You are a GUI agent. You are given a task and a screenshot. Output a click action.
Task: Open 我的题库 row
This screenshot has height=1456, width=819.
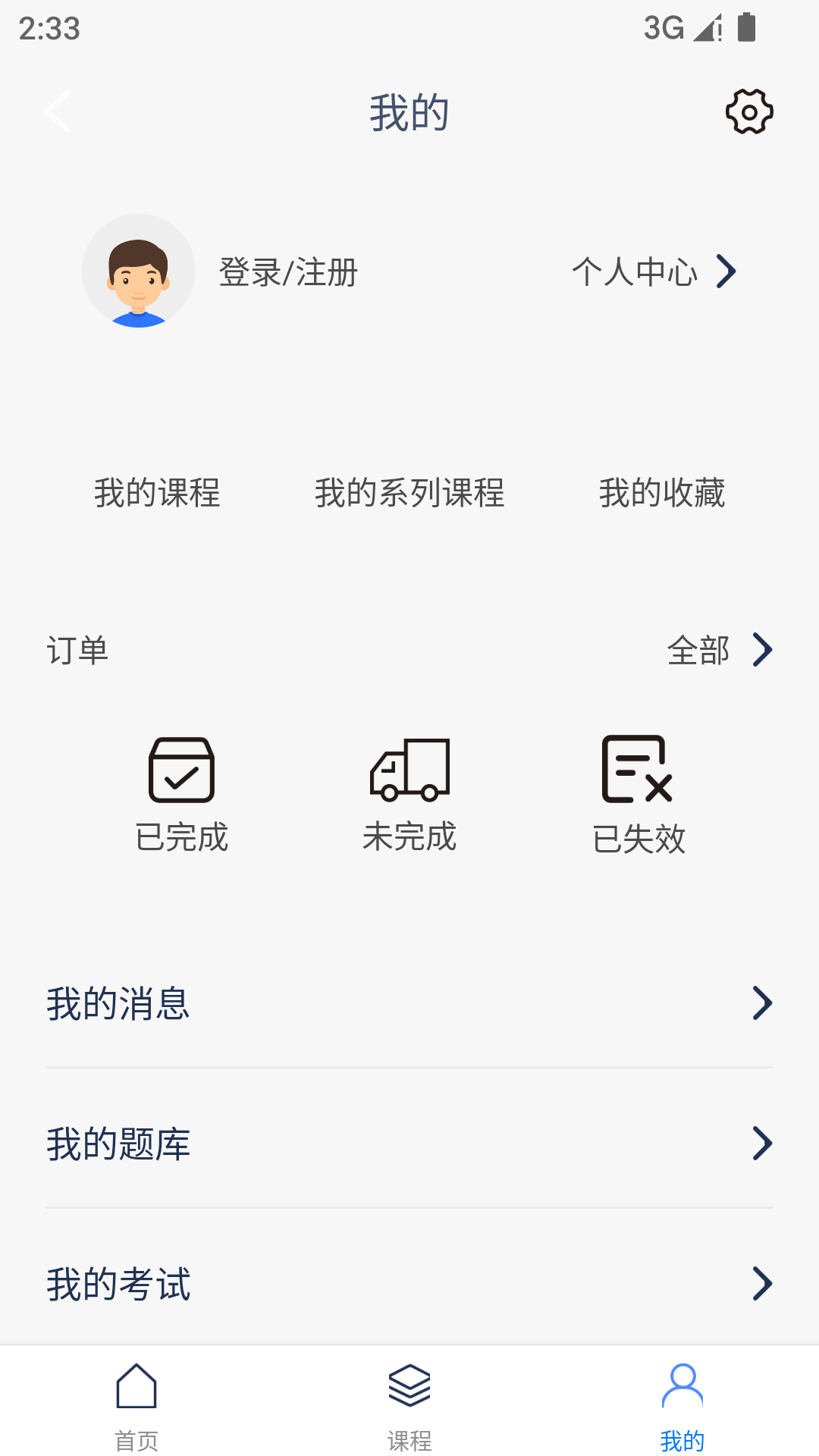tap(409, 1144)
